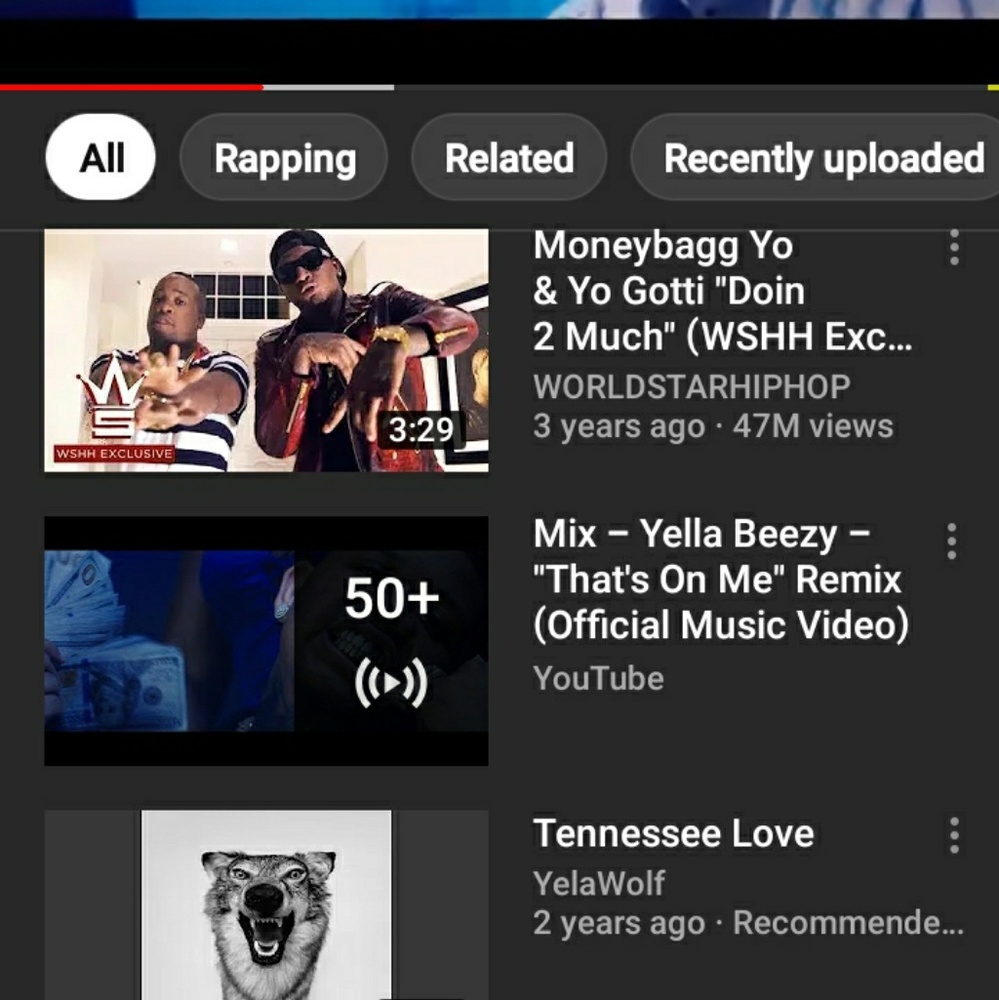Open the Yella Beezy "That's On Me" mix

tap(266, 640)
